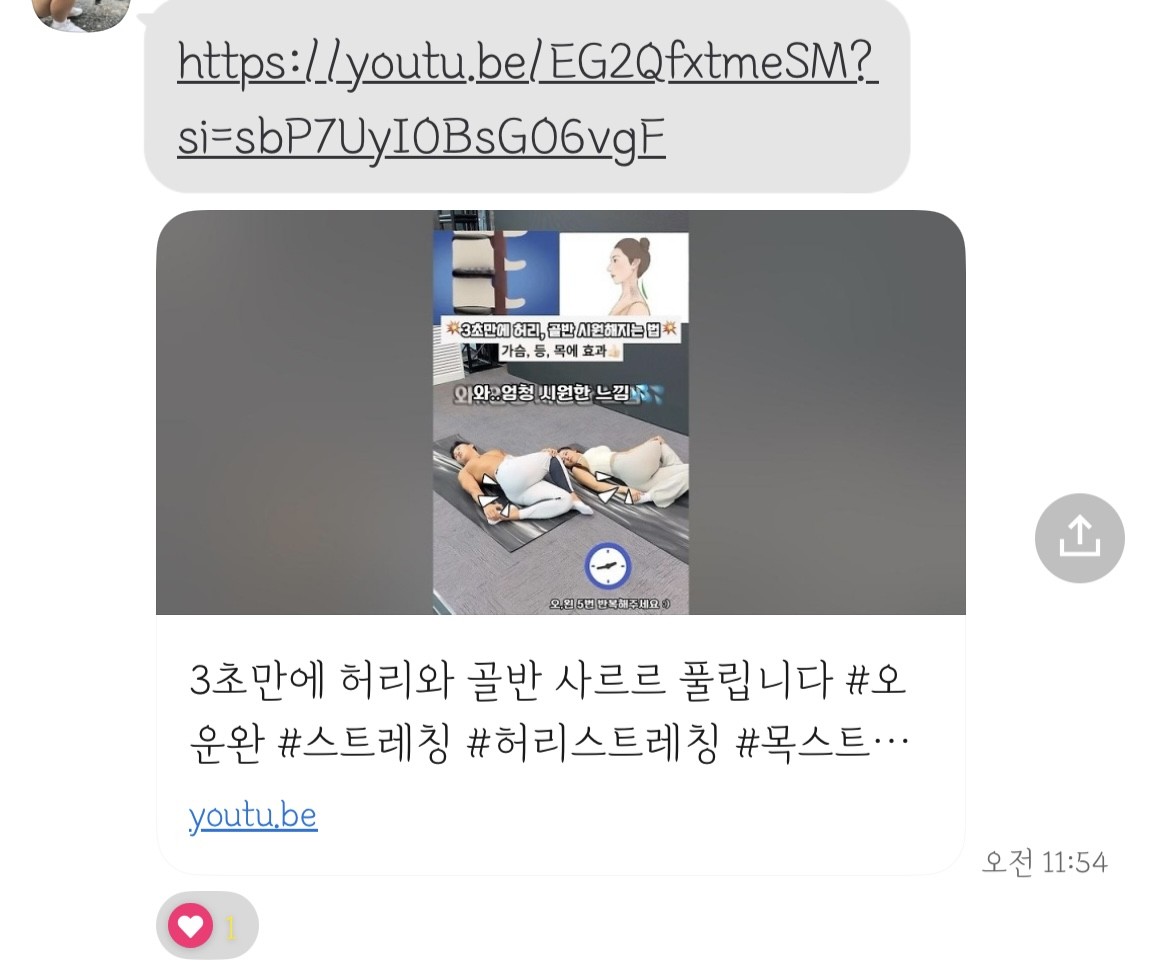Tap the heart reaction under the message
The height and width of the screenshot is (980, 1170).
(191, 925)
